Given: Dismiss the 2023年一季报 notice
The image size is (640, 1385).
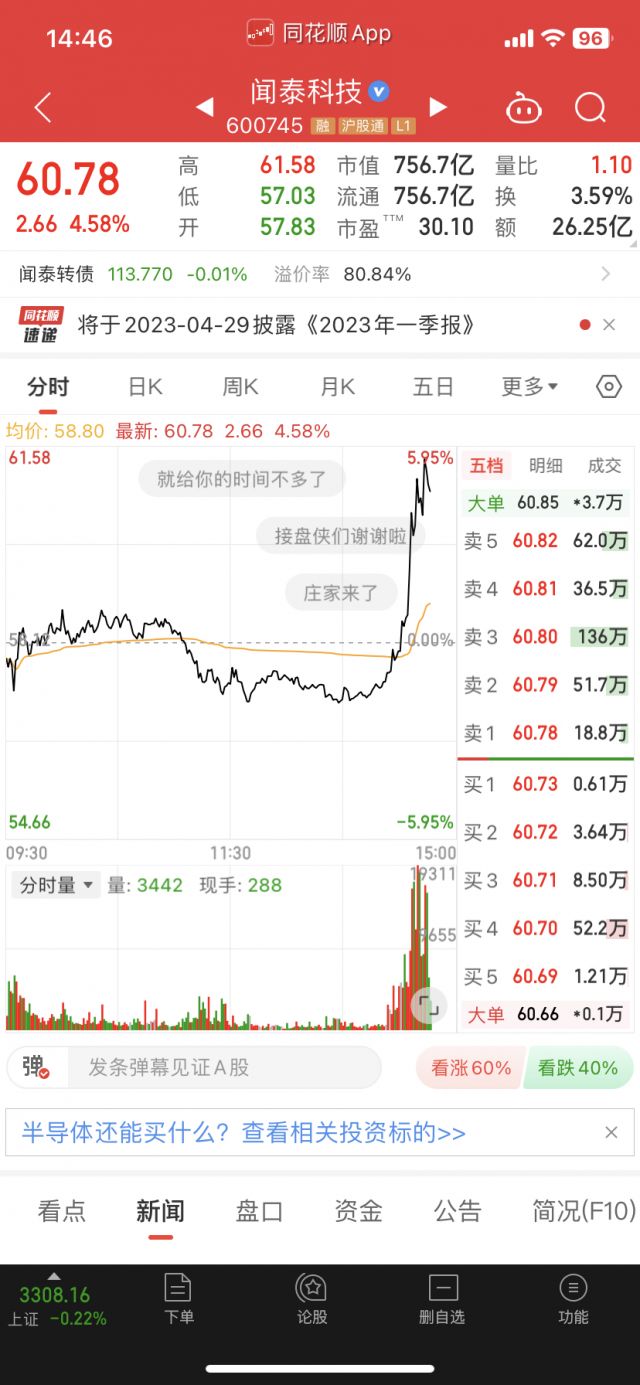Looking at the screenshot, I should [609, 325].
